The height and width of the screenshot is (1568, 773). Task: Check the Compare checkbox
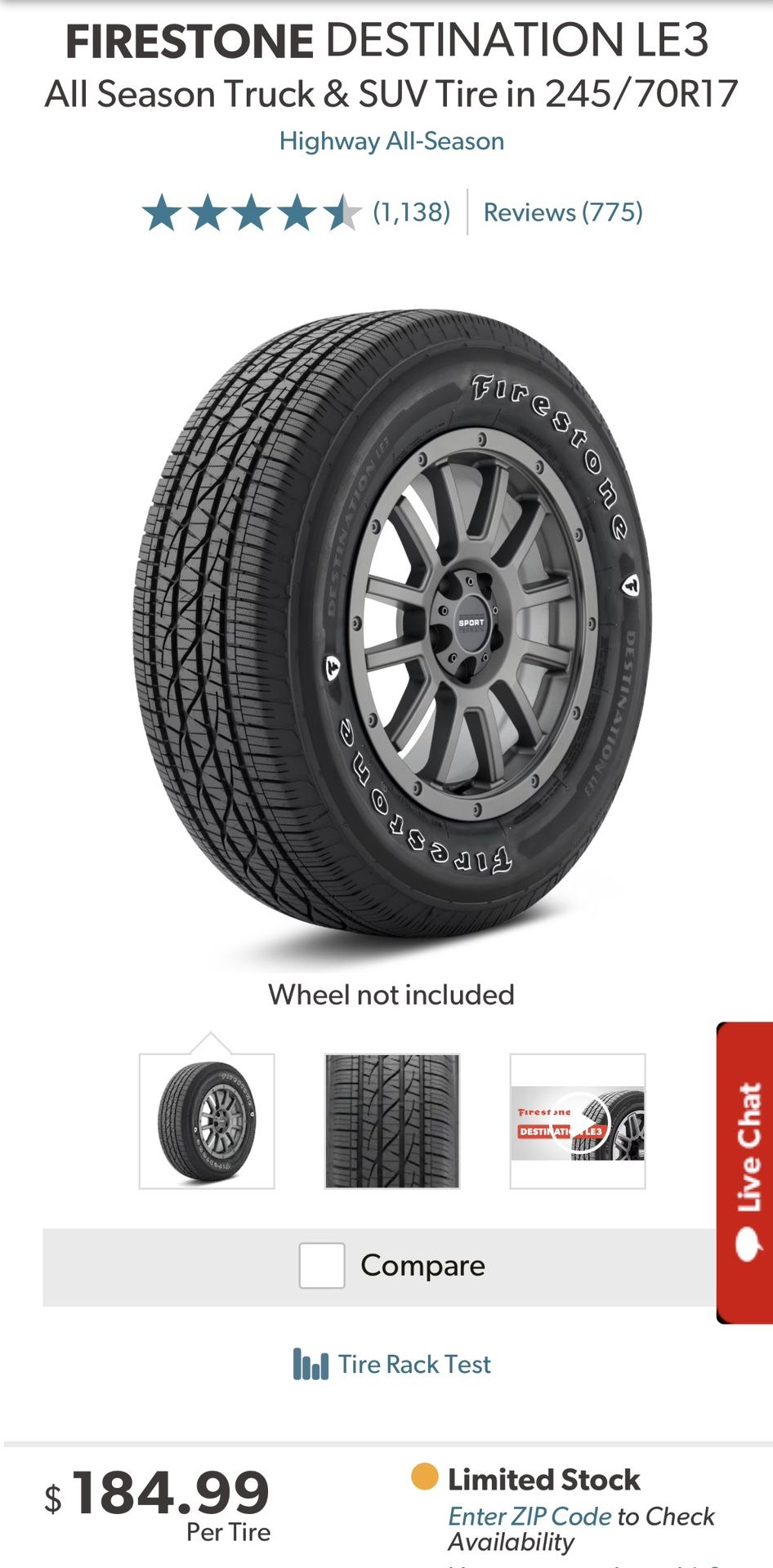click(322, 1266)
